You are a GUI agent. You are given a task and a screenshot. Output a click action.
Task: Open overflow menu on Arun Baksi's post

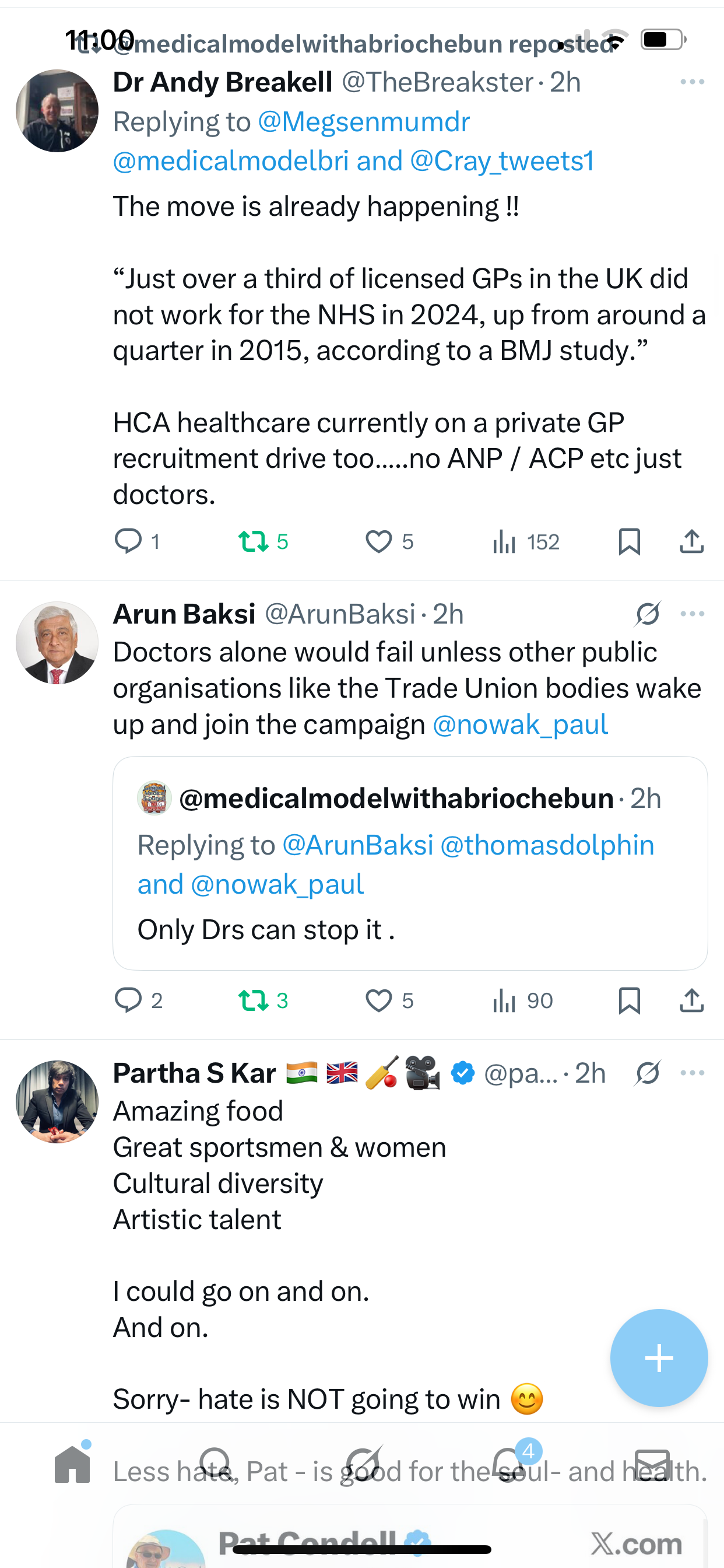tap(692, 614)
